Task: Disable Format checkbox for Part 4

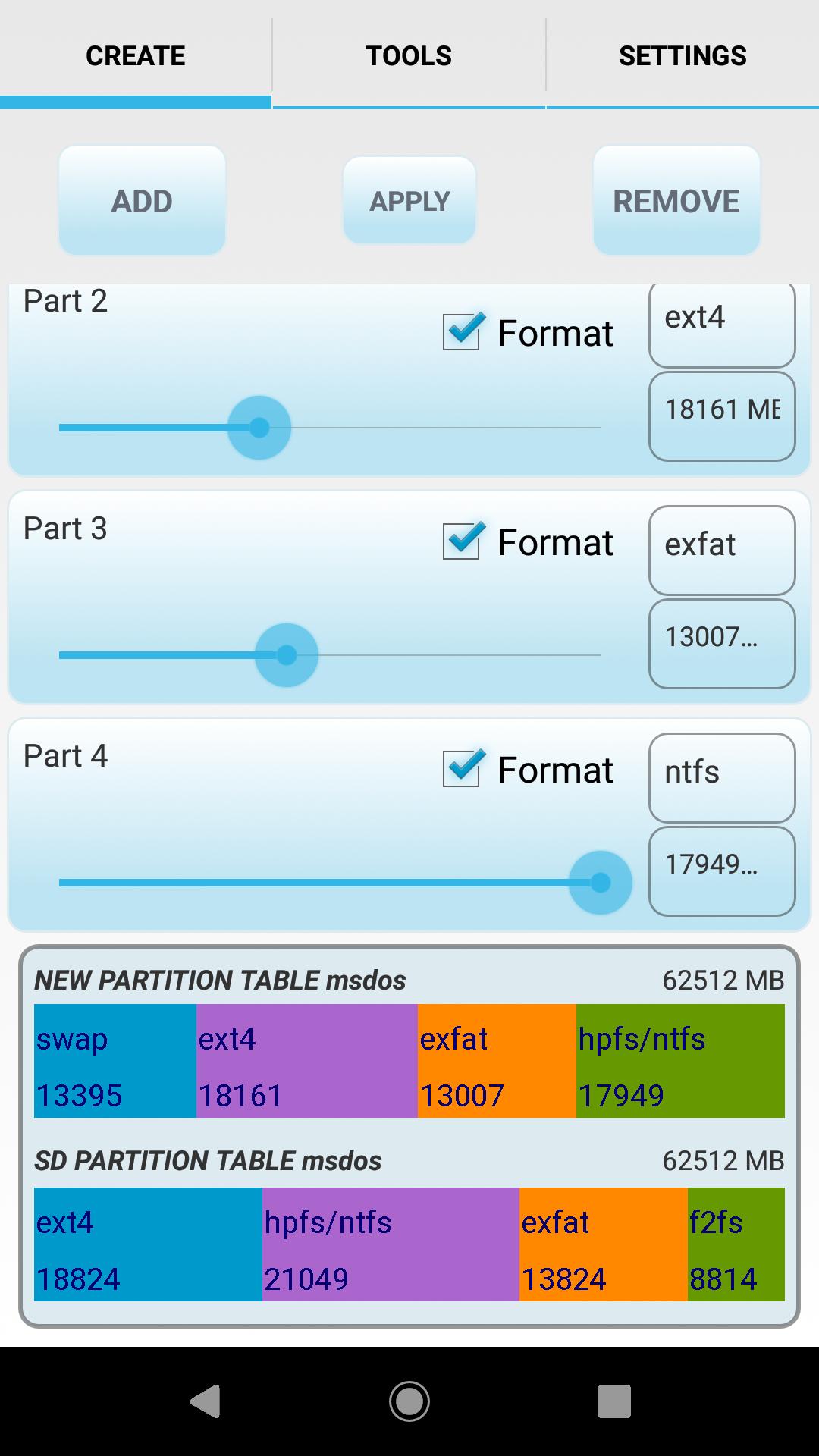Action: click(x=462, y=769)
